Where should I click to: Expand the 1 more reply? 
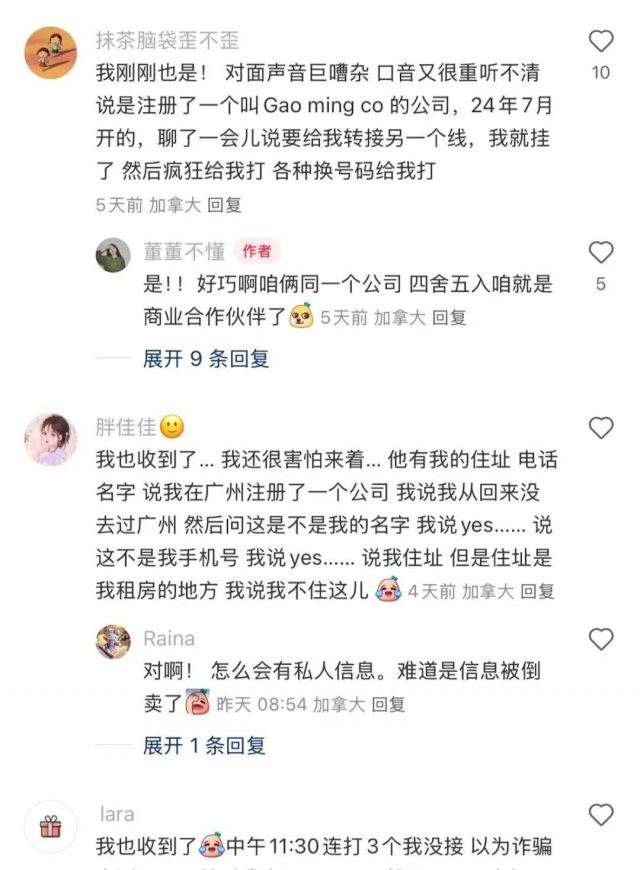(x=203, y=745)
